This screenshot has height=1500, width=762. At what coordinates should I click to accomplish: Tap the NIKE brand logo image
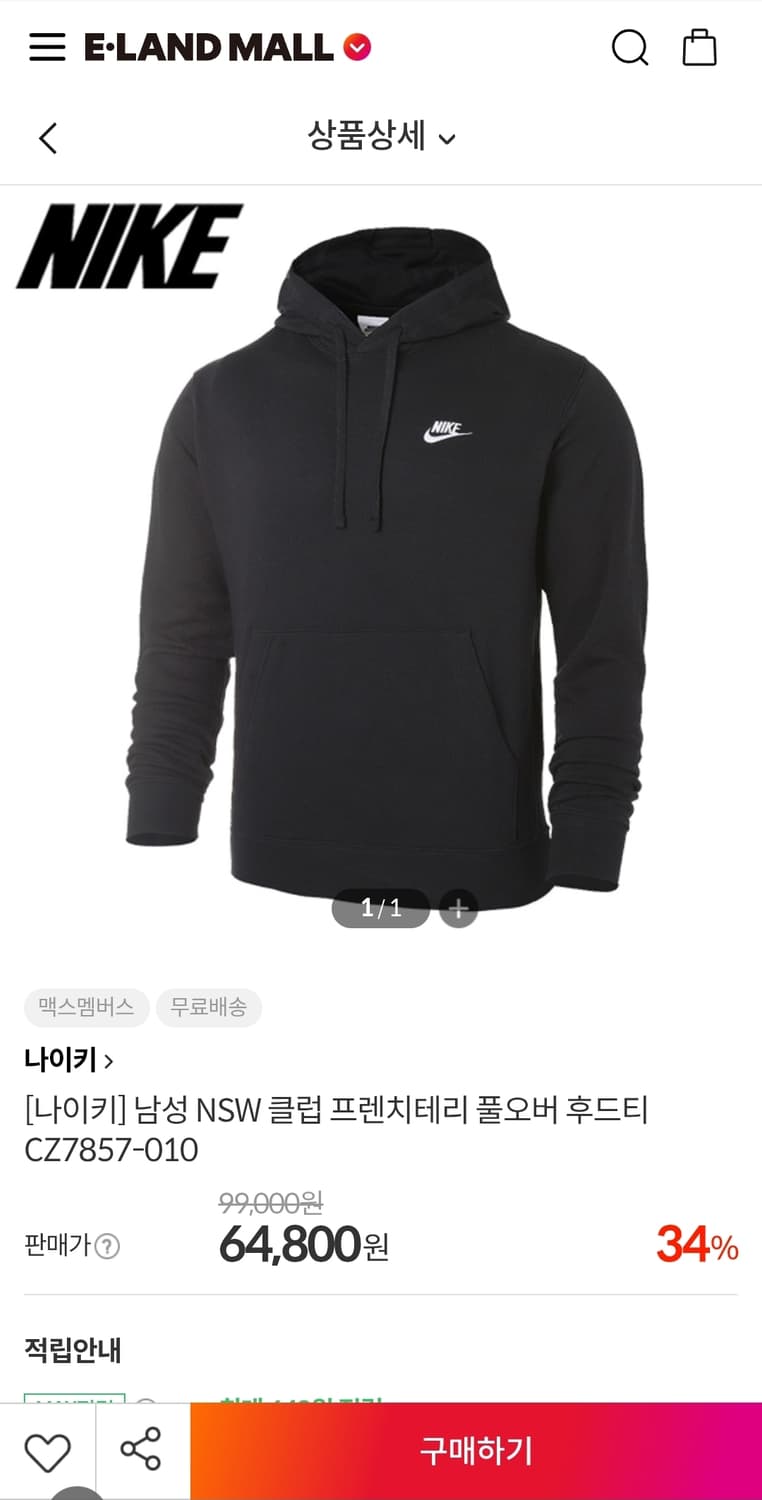[x=130, y=245]
